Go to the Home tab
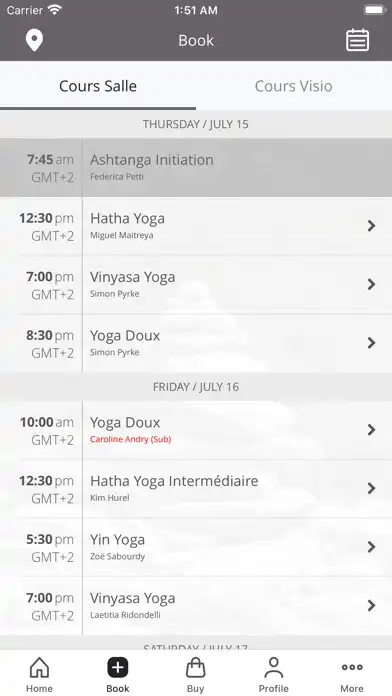The height and width of the screenshot is (696, 392). point(39,675)
